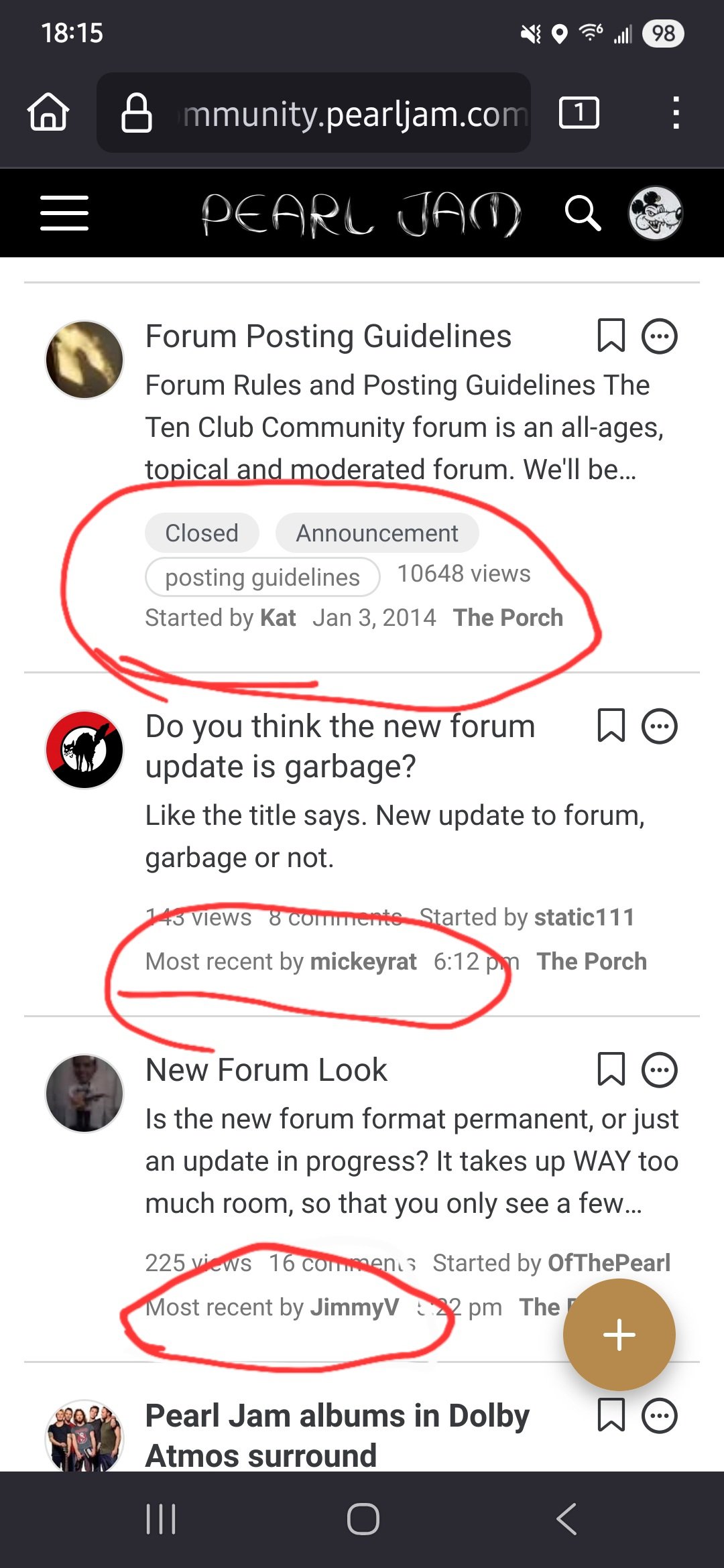
Task: Open the hamburger navigation menu
Action: [x=64, y=213]
